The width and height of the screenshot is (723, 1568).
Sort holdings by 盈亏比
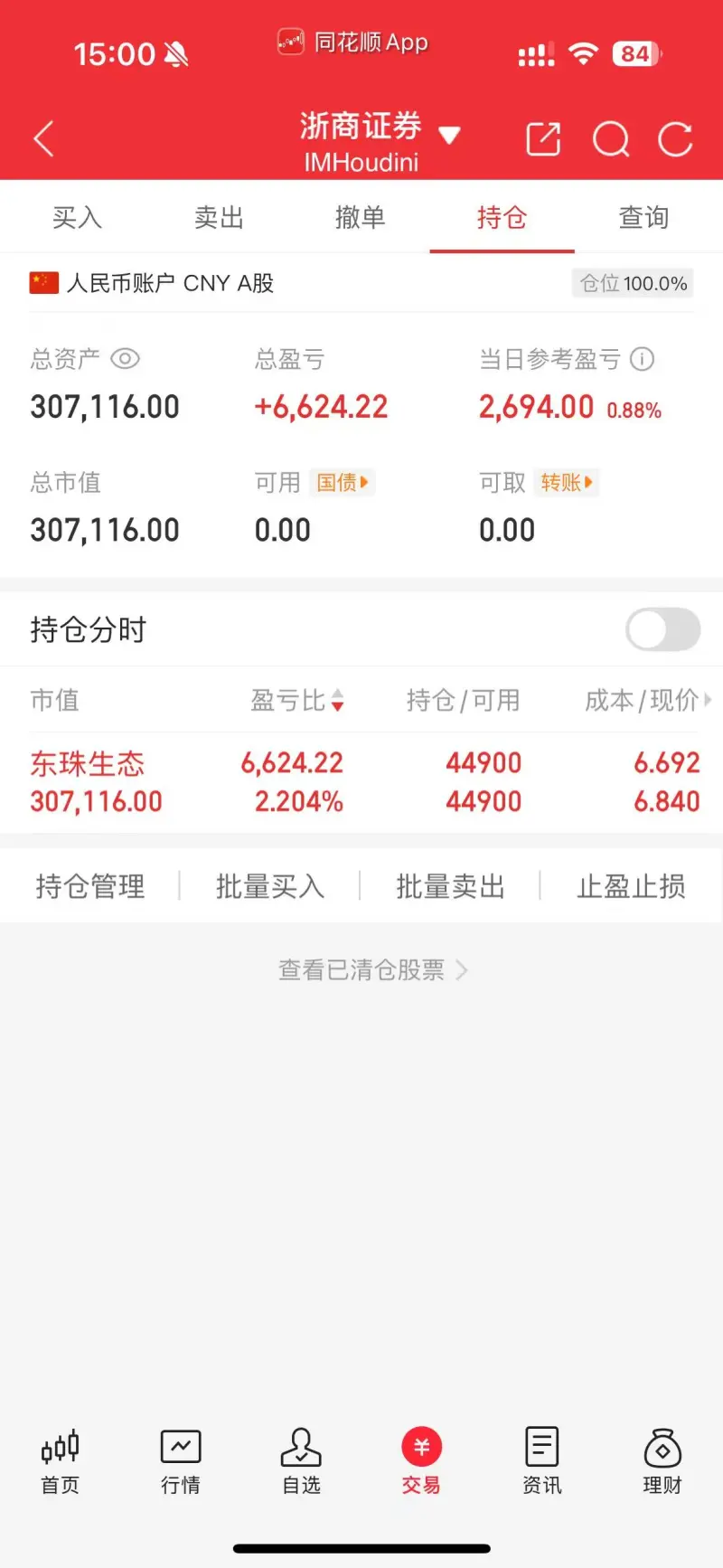click(296, 700)
